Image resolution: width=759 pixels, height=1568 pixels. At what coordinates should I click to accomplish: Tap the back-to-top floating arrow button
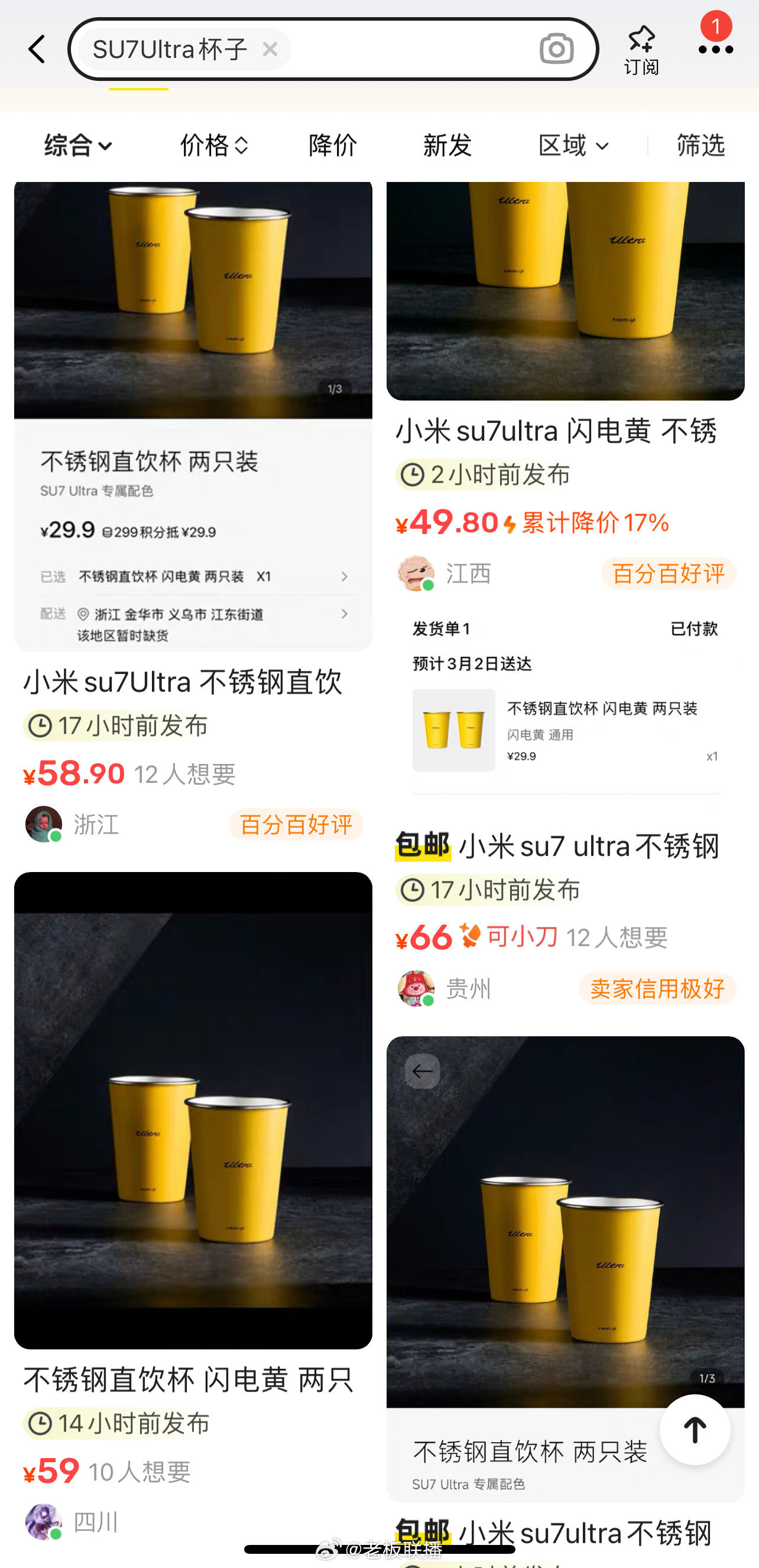695,1430
